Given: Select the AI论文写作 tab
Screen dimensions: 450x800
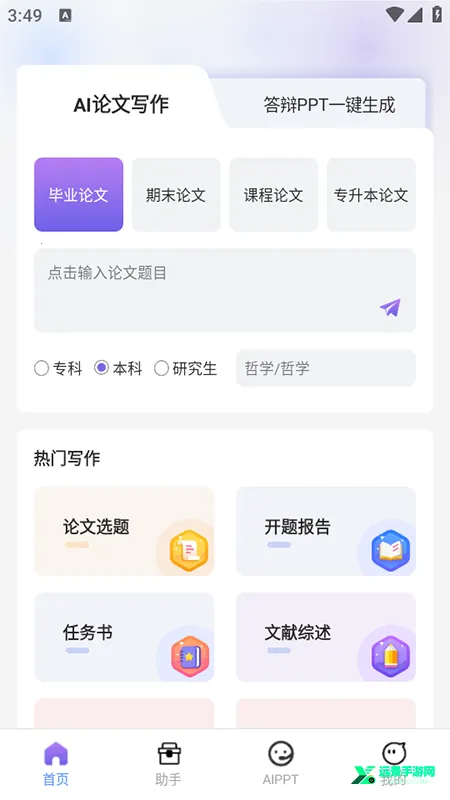Looking at the screenshot, I should (121, 105).
